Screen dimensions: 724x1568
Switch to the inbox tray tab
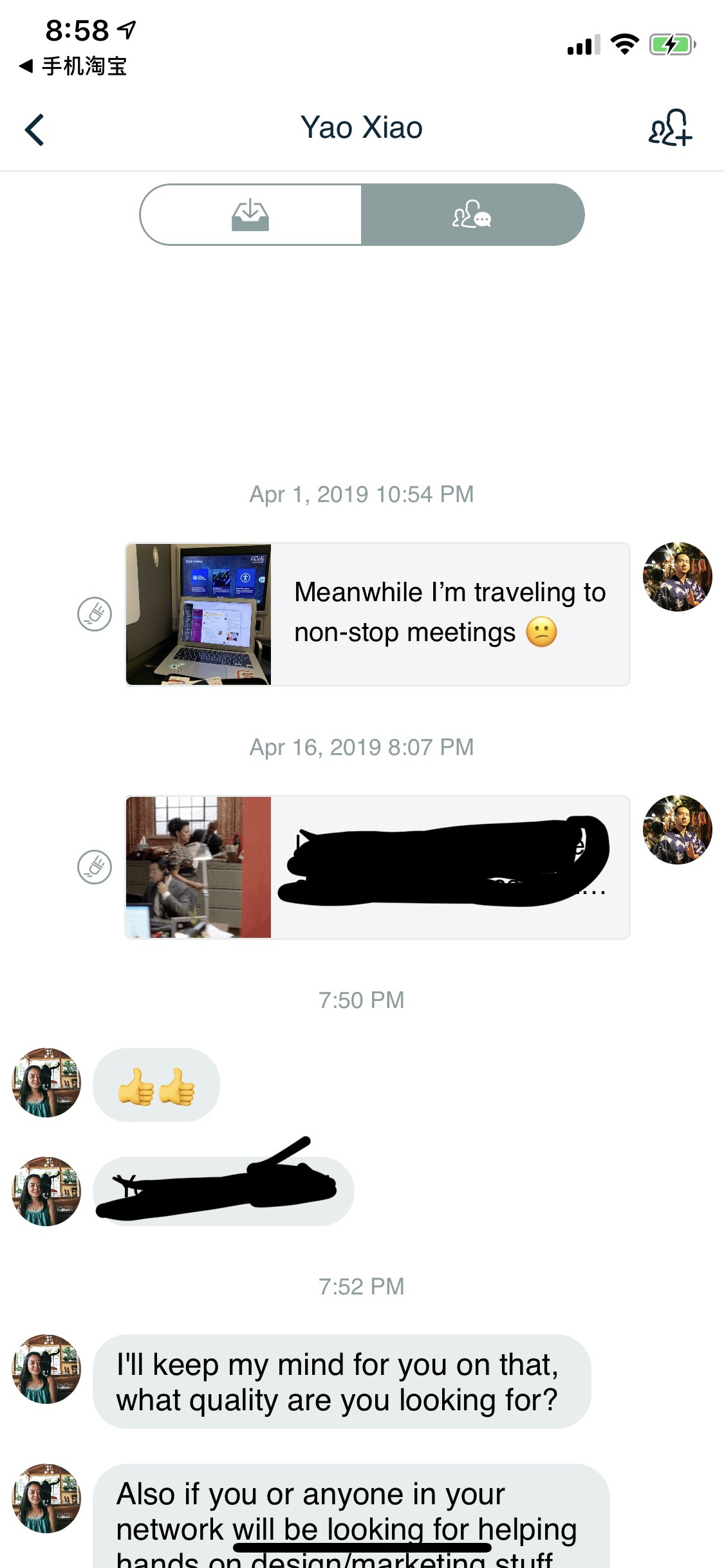point(250,214)
